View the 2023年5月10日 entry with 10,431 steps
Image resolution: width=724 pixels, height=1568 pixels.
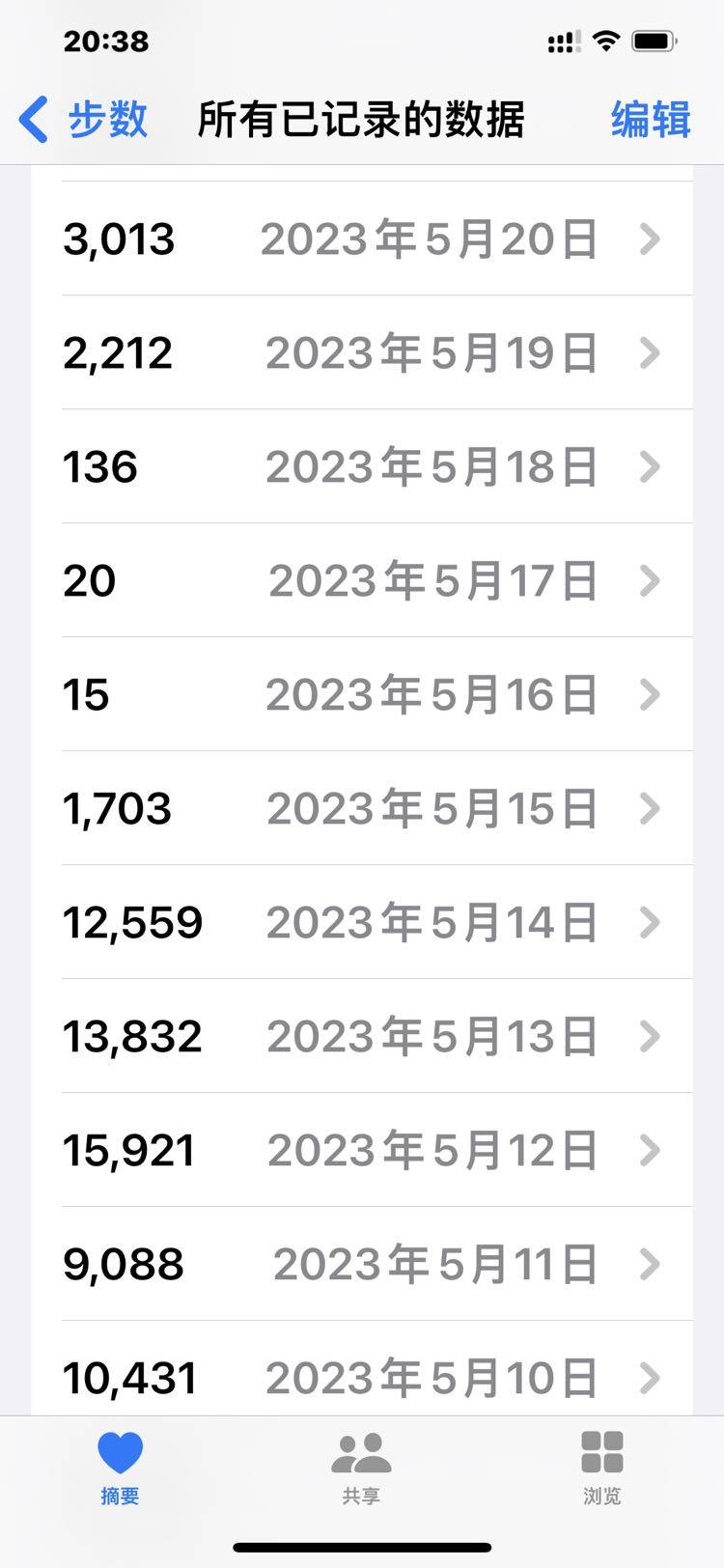pos(362,1376)
